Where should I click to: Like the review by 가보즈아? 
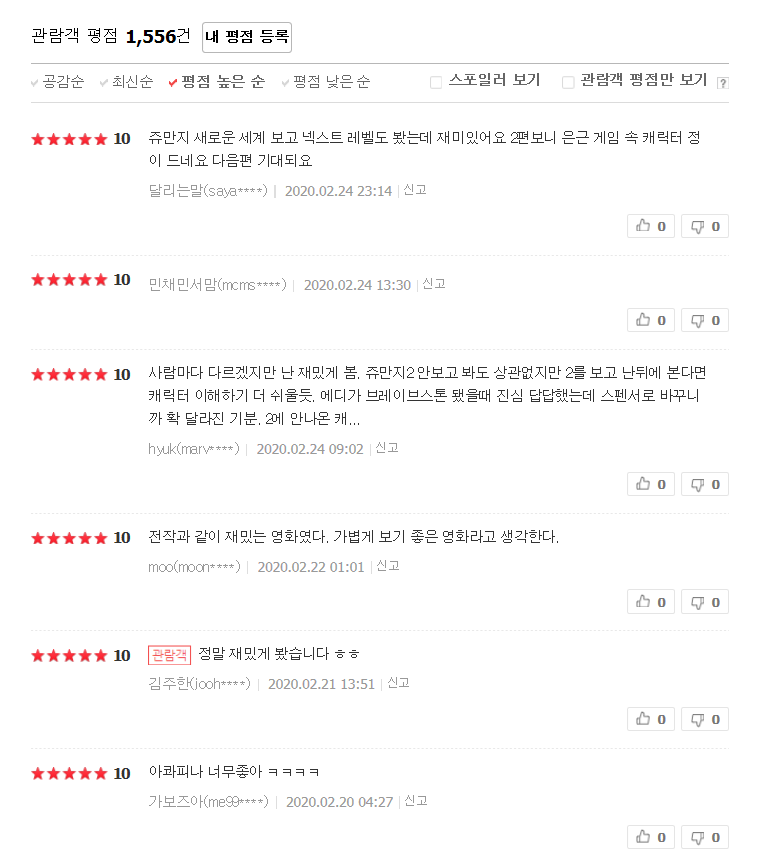click(651, 837)
